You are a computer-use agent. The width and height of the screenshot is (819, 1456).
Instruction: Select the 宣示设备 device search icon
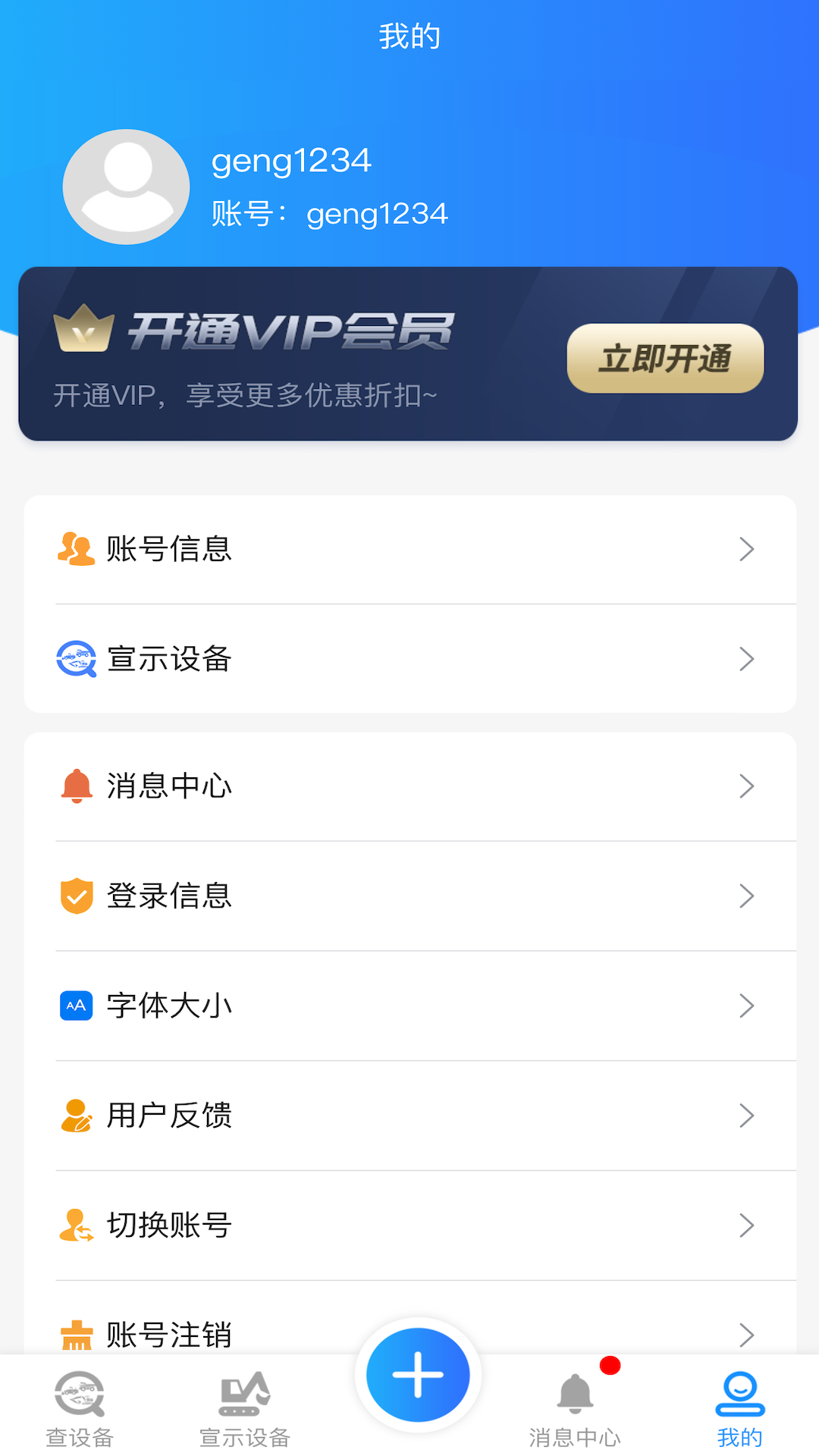(76, 659)
